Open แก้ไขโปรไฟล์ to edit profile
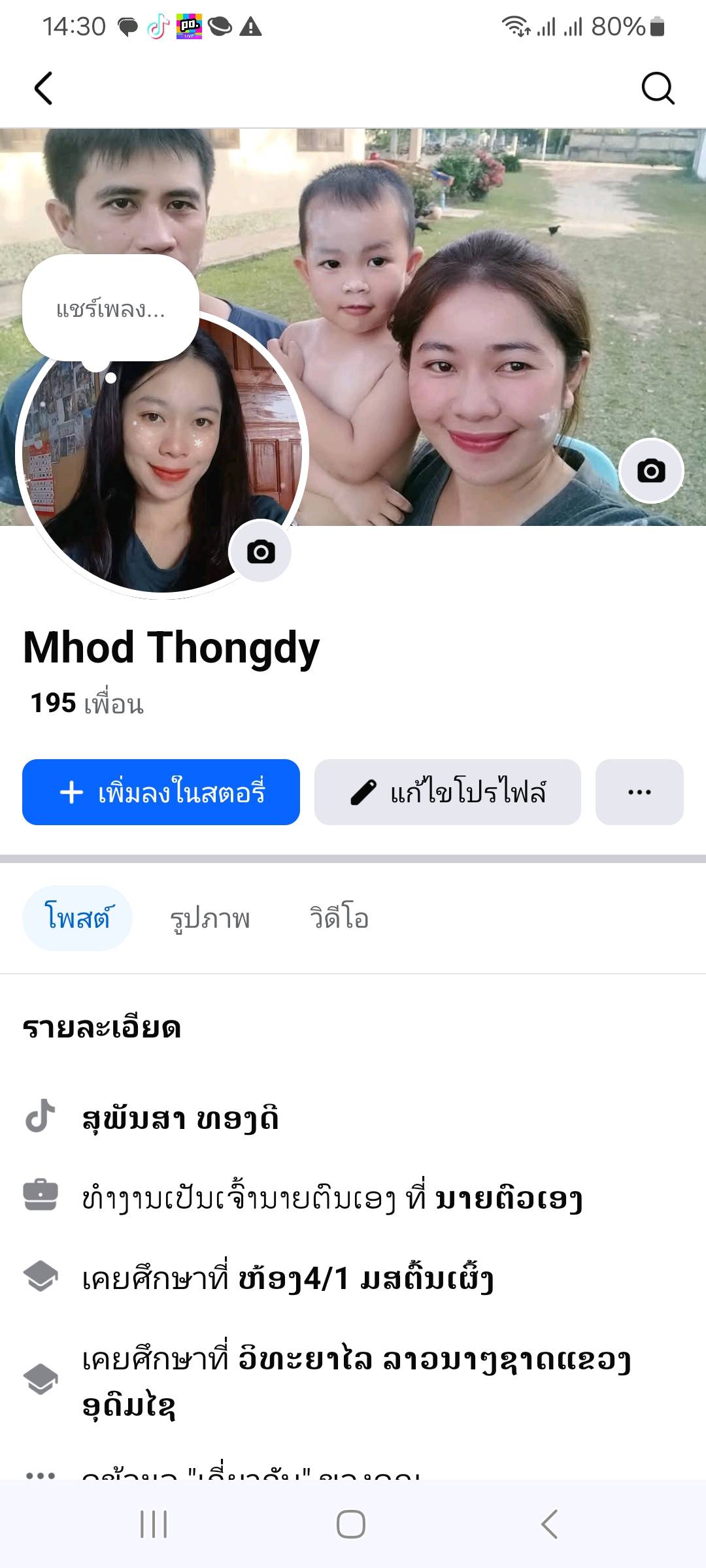Image resolution: width=706 pixels, height=1568 pixels. 447,792
